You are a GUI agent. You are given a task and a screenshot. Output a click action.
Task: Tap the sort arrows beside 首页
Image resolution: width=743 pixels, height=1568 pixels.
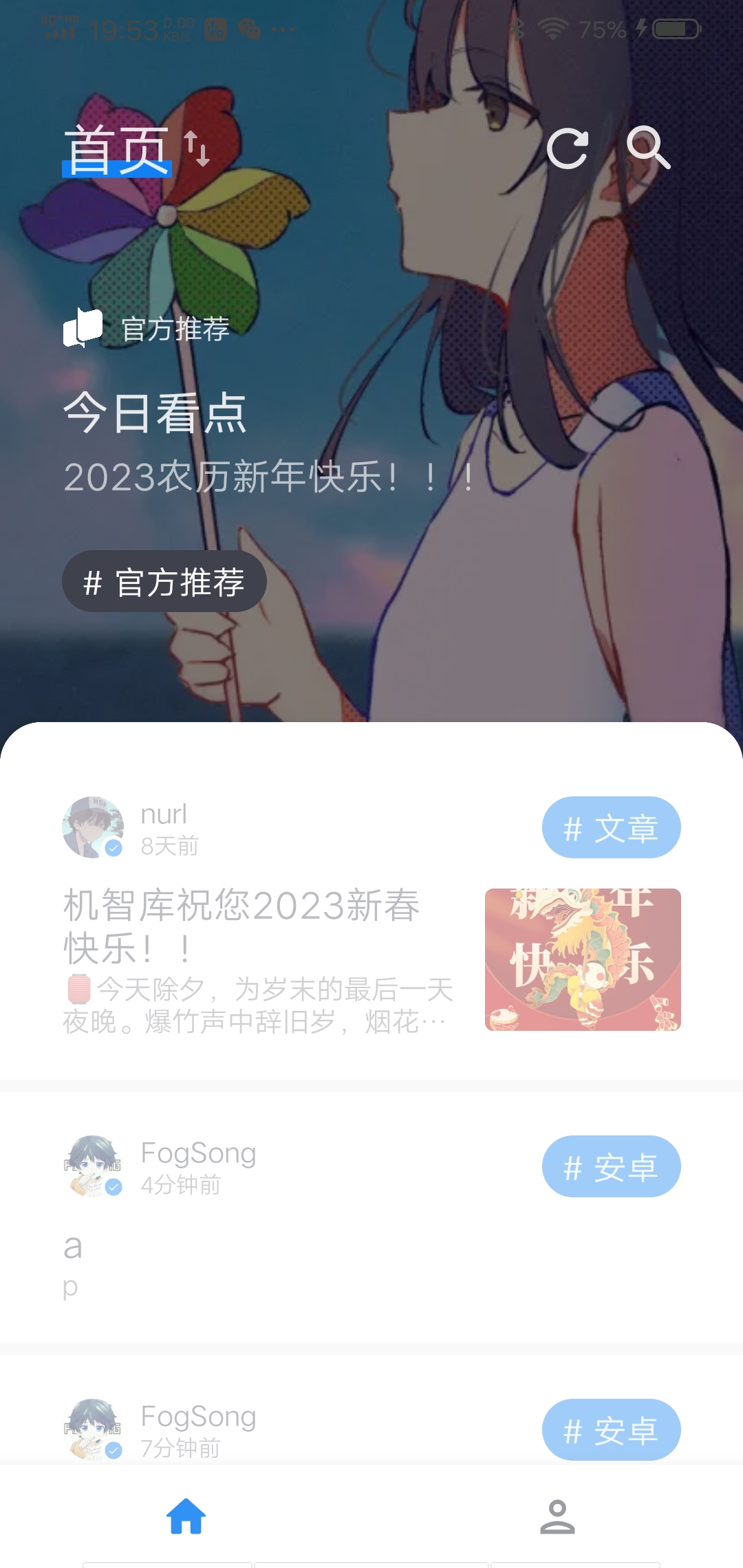[x=197, y=149]
